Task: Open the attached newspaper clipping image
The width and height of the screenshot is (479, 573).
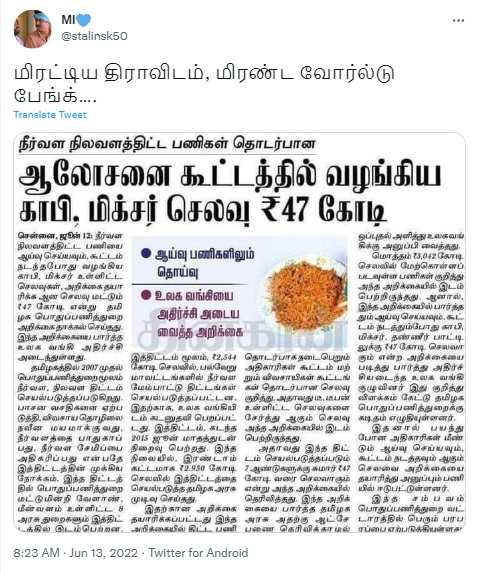Action: coord(240,332)
